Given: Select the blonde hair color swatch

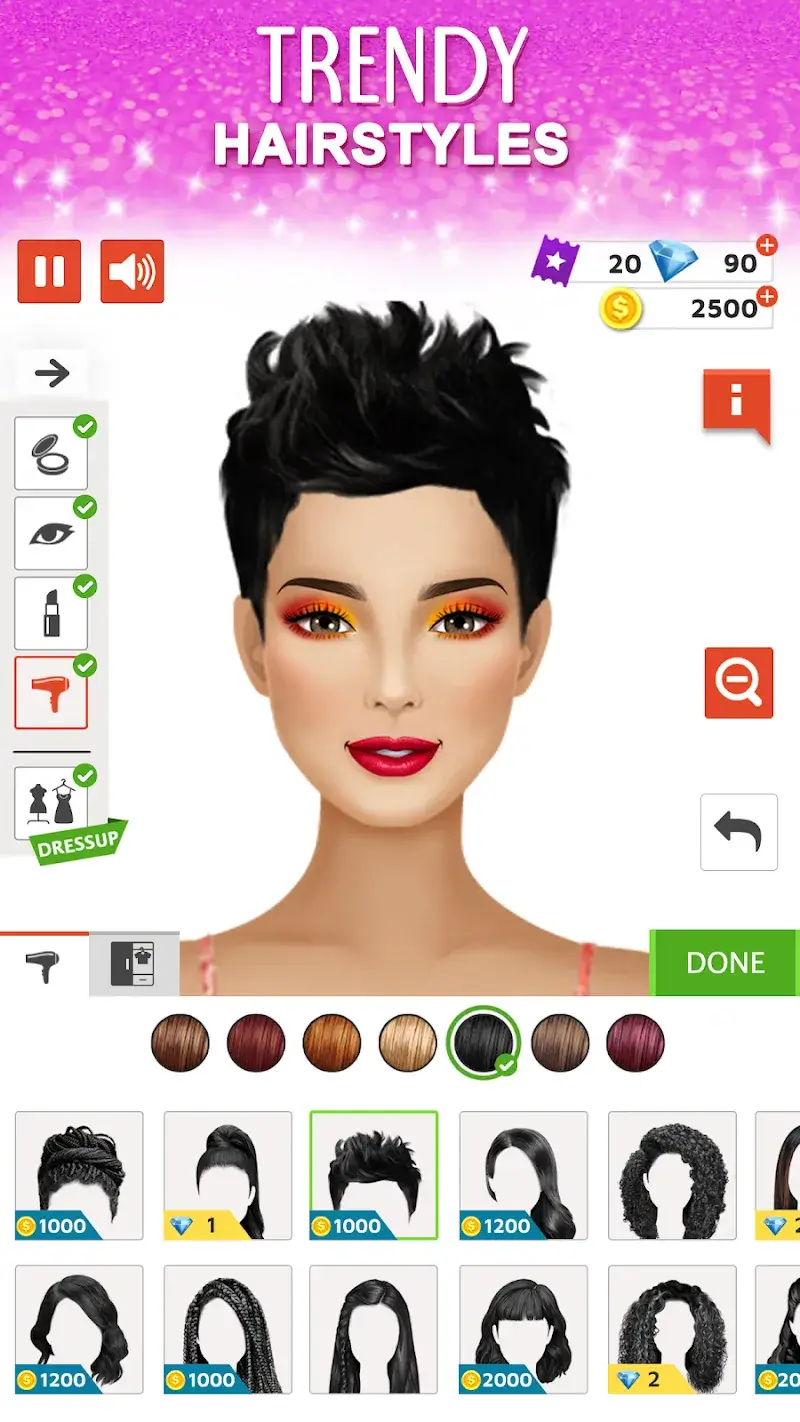Looking at the screenshot, I should 408,1043.
